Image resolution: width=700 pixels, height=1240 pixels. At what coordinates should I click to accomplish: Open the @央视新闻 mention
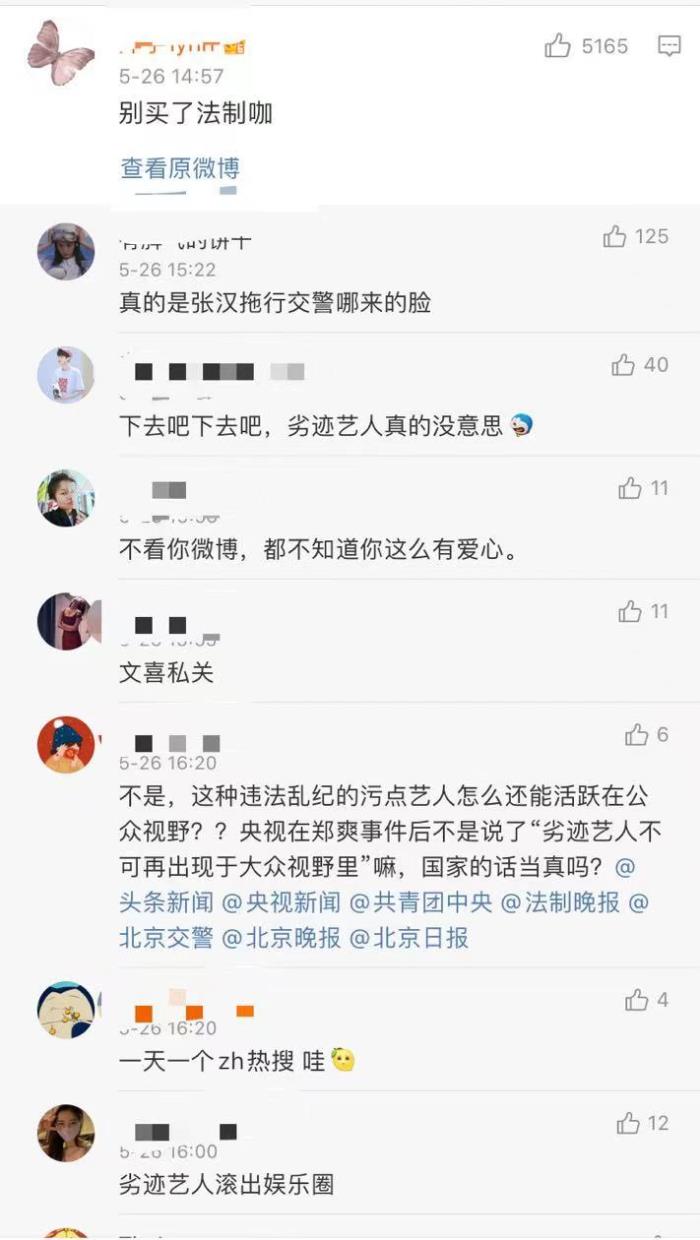coord(281,902)
